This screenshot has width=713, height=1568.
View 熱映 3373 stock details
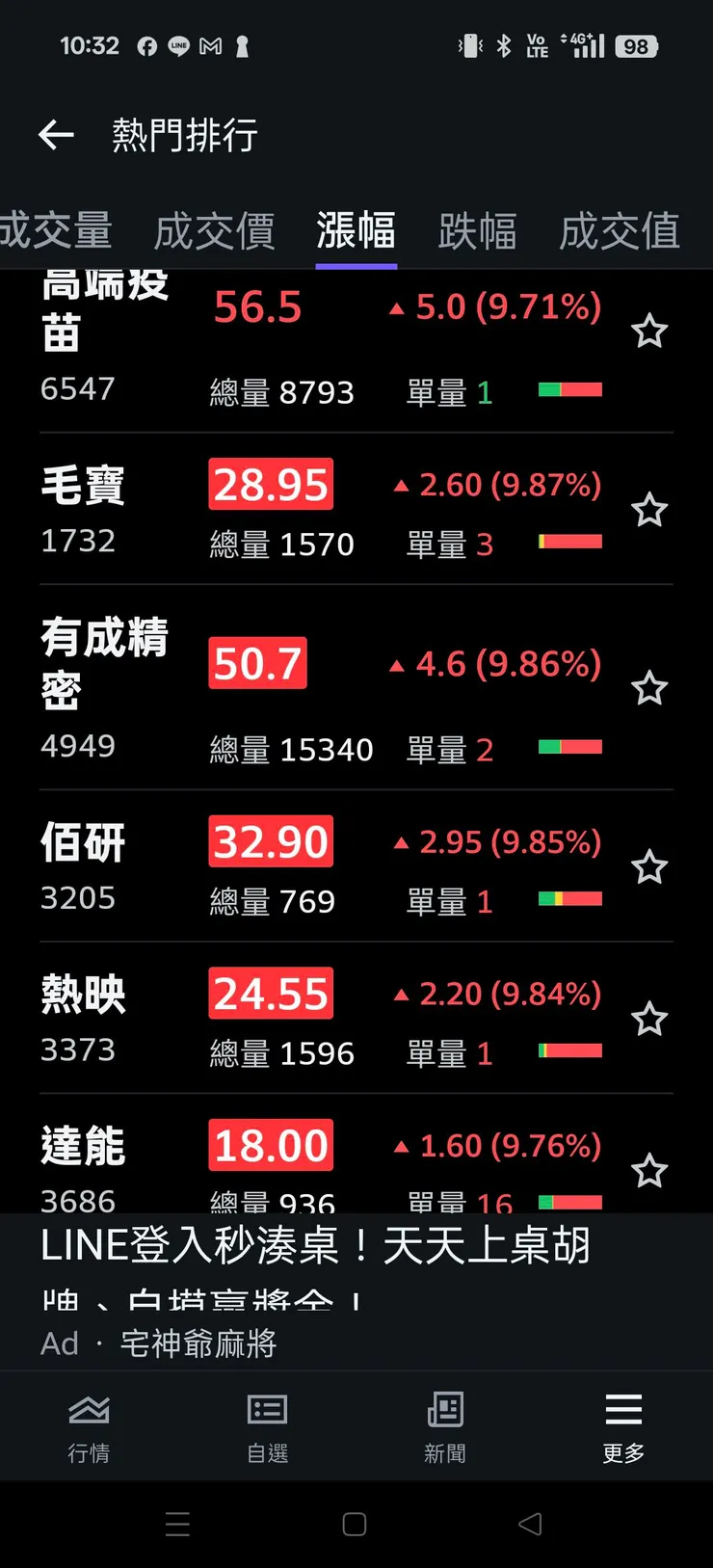pyautogui.click(x=83, y=995)
